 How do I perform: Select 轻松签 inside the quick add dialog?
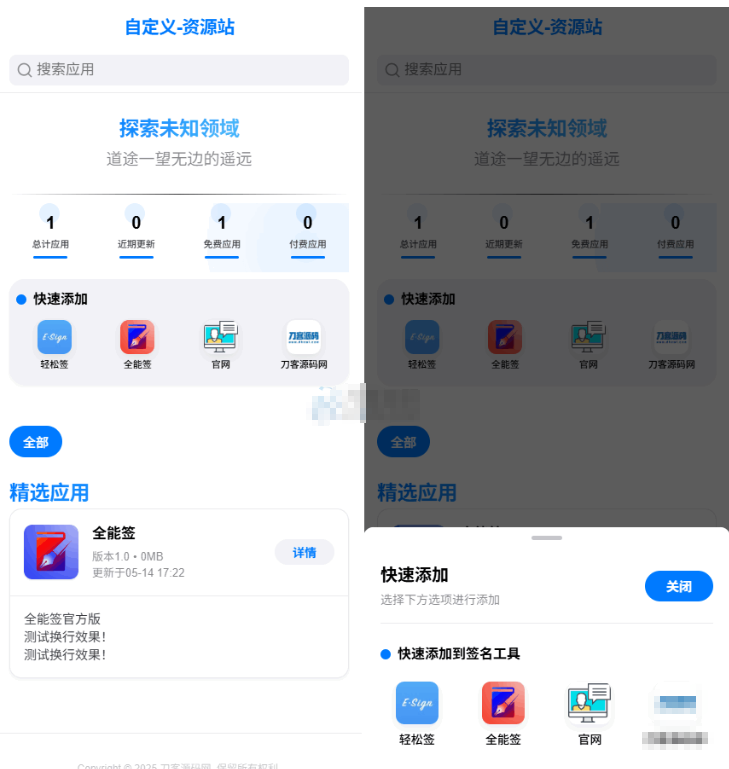pos(417,704)
